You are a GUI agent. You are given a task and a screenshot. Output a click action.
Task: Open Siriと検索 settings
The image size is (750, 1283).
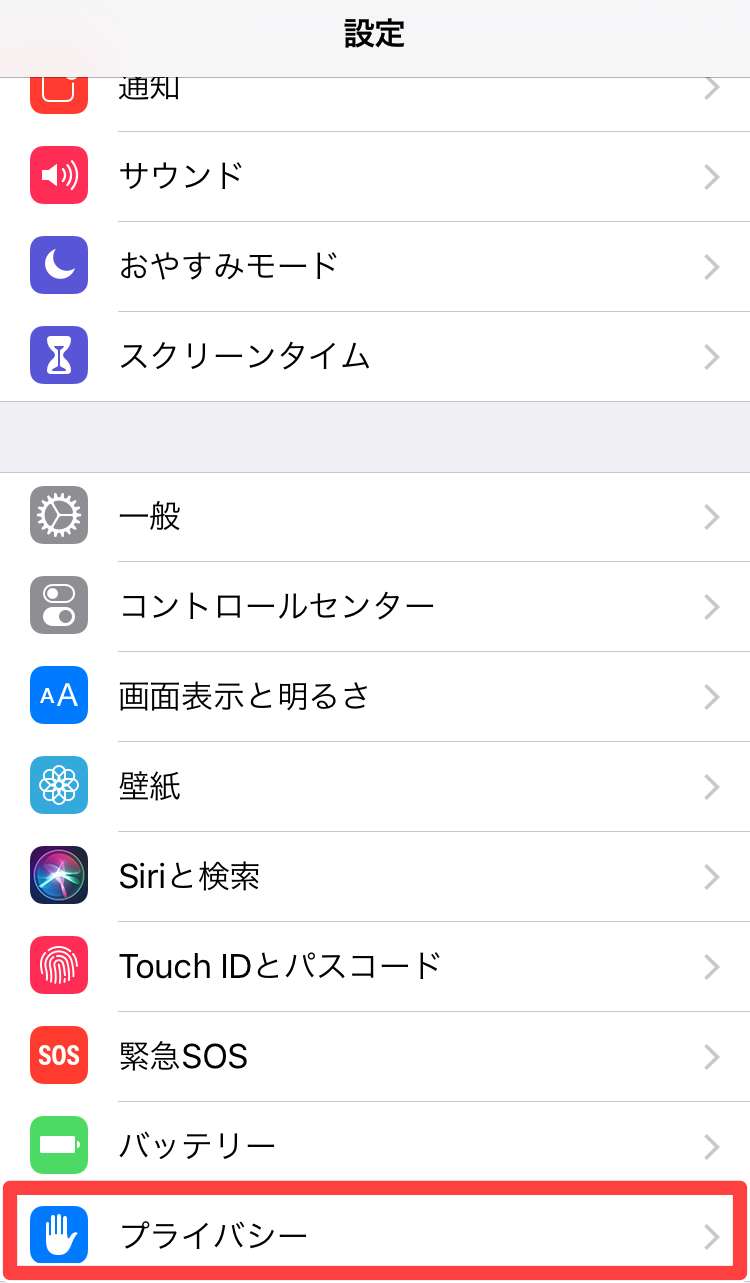375,876
